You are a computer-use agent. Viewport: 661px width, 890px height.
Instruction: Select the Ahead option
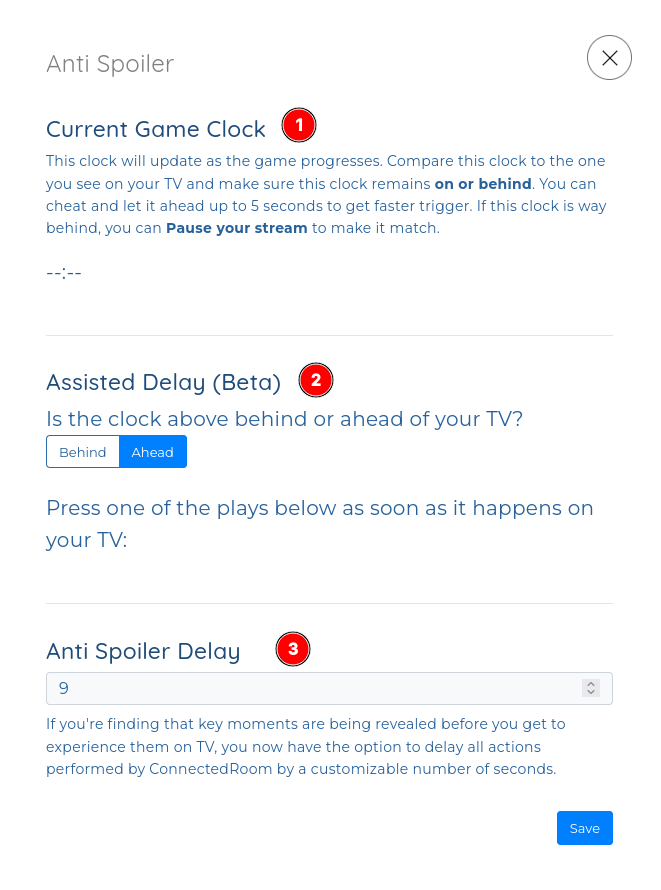tap(153, 452)
